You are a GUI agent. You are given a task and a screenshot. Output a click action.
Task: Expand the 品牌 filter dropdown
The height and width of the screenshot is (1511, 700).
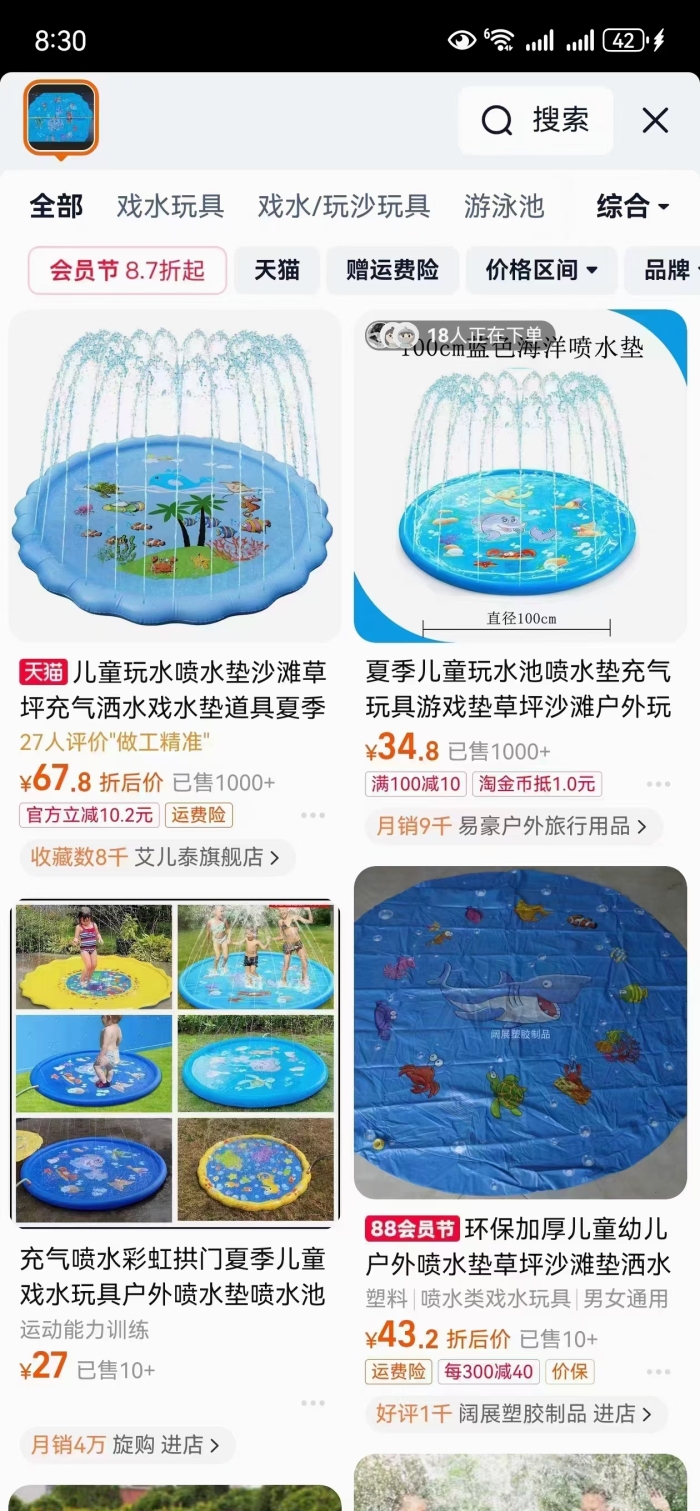click(x=668, y=270)
